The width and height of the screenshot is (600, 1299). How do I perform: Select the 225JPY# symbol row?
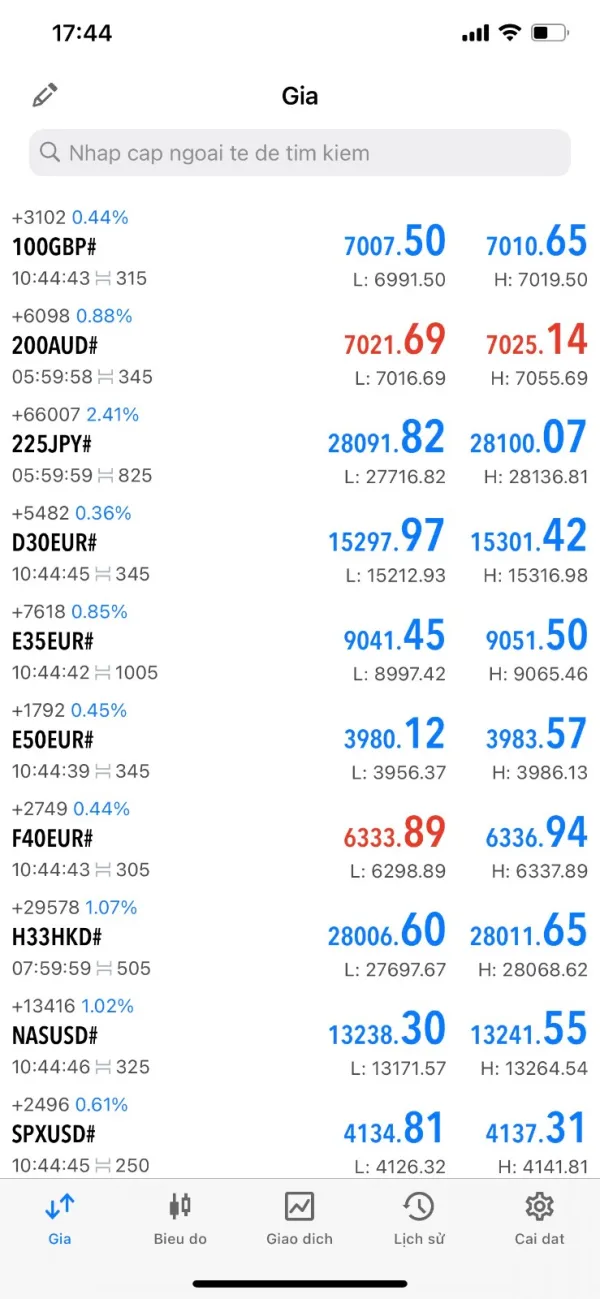300,445
